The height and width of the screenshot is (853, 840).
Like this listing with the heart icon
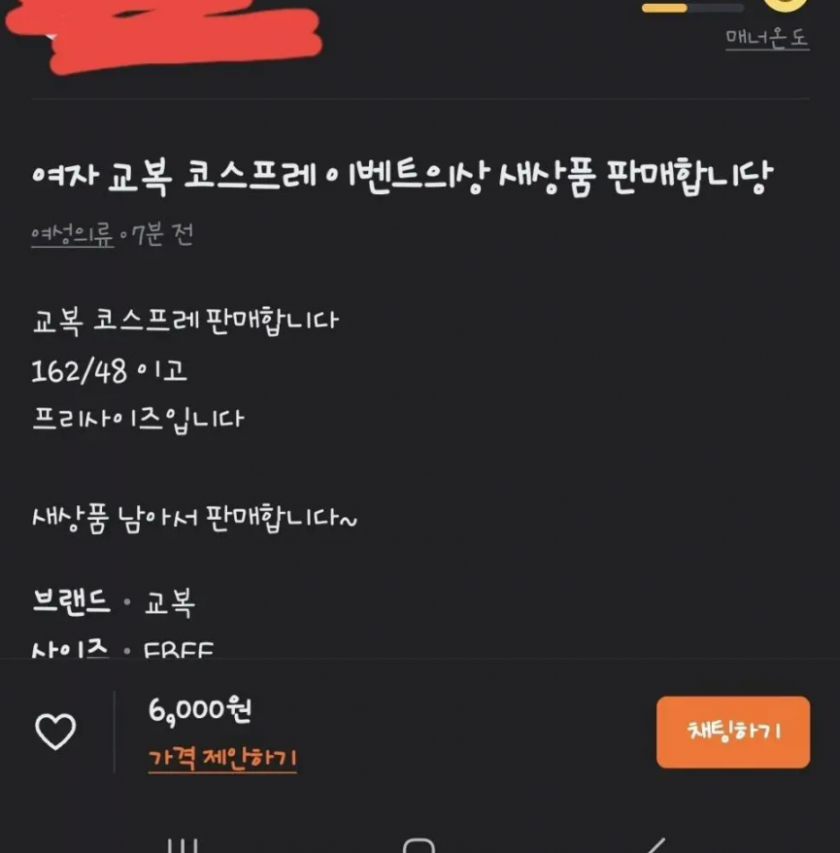tap(56, 732)
